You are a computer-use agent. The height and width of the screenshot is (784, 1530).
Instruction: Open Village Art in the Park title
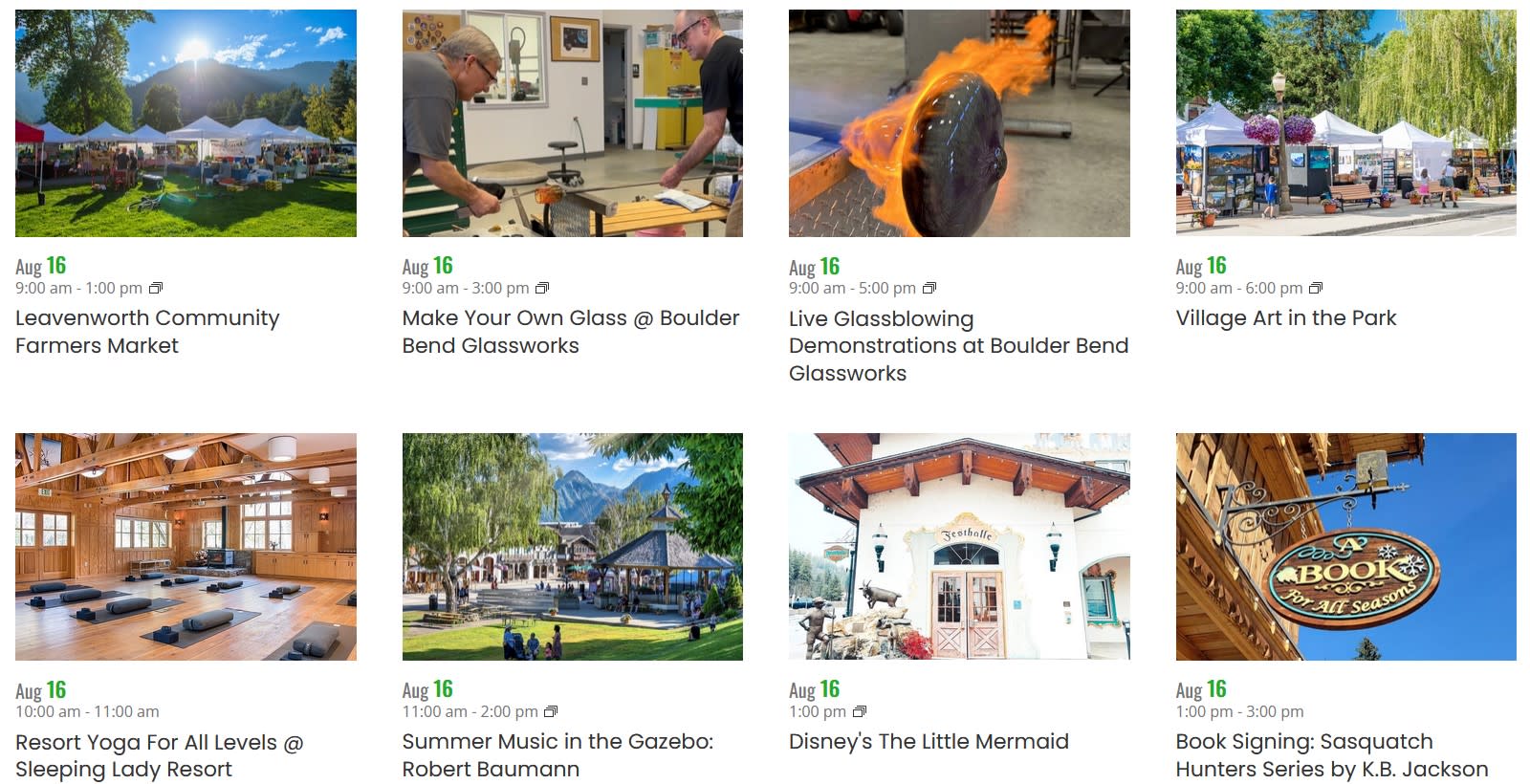[x=1285, y=318]
